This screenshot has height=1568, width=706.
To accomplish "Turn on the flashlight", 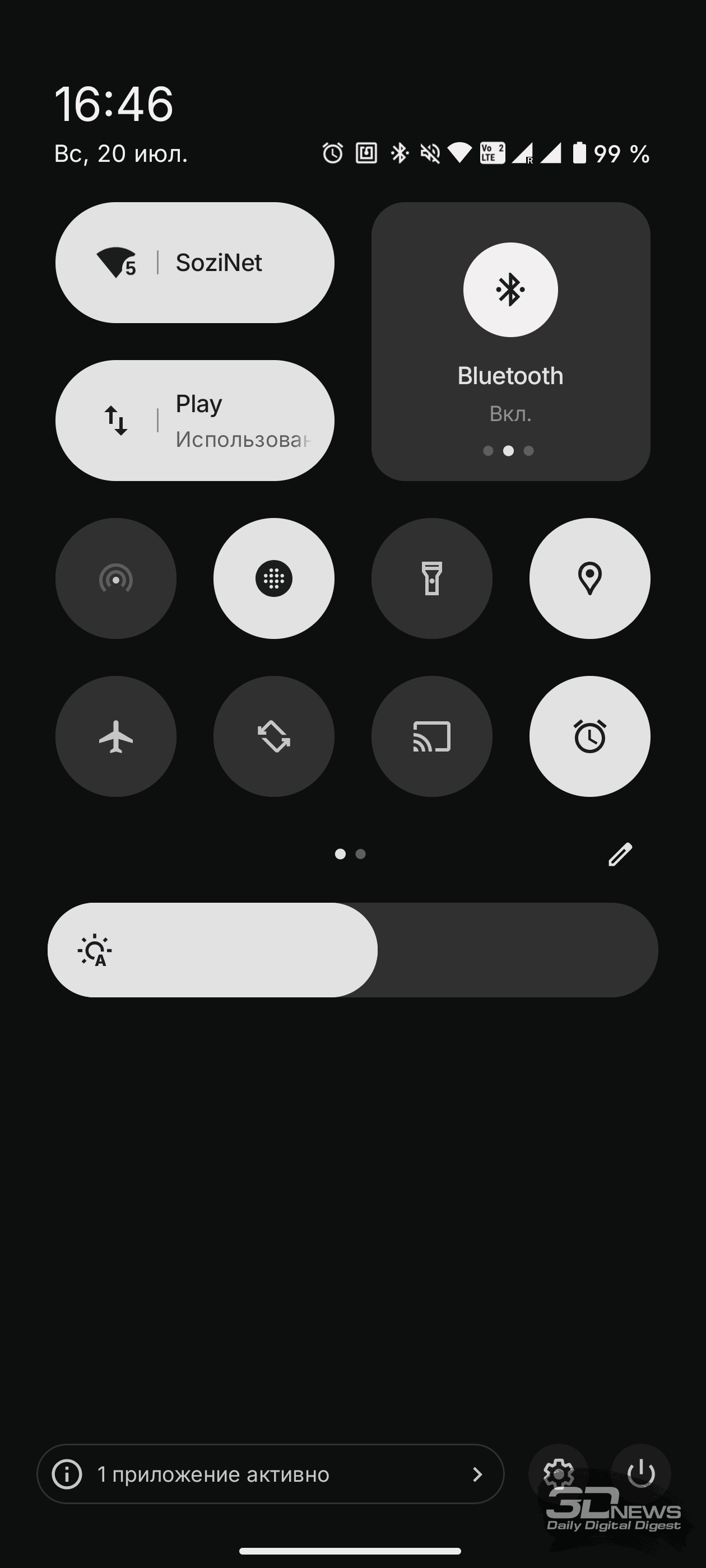I will [432, 578].
